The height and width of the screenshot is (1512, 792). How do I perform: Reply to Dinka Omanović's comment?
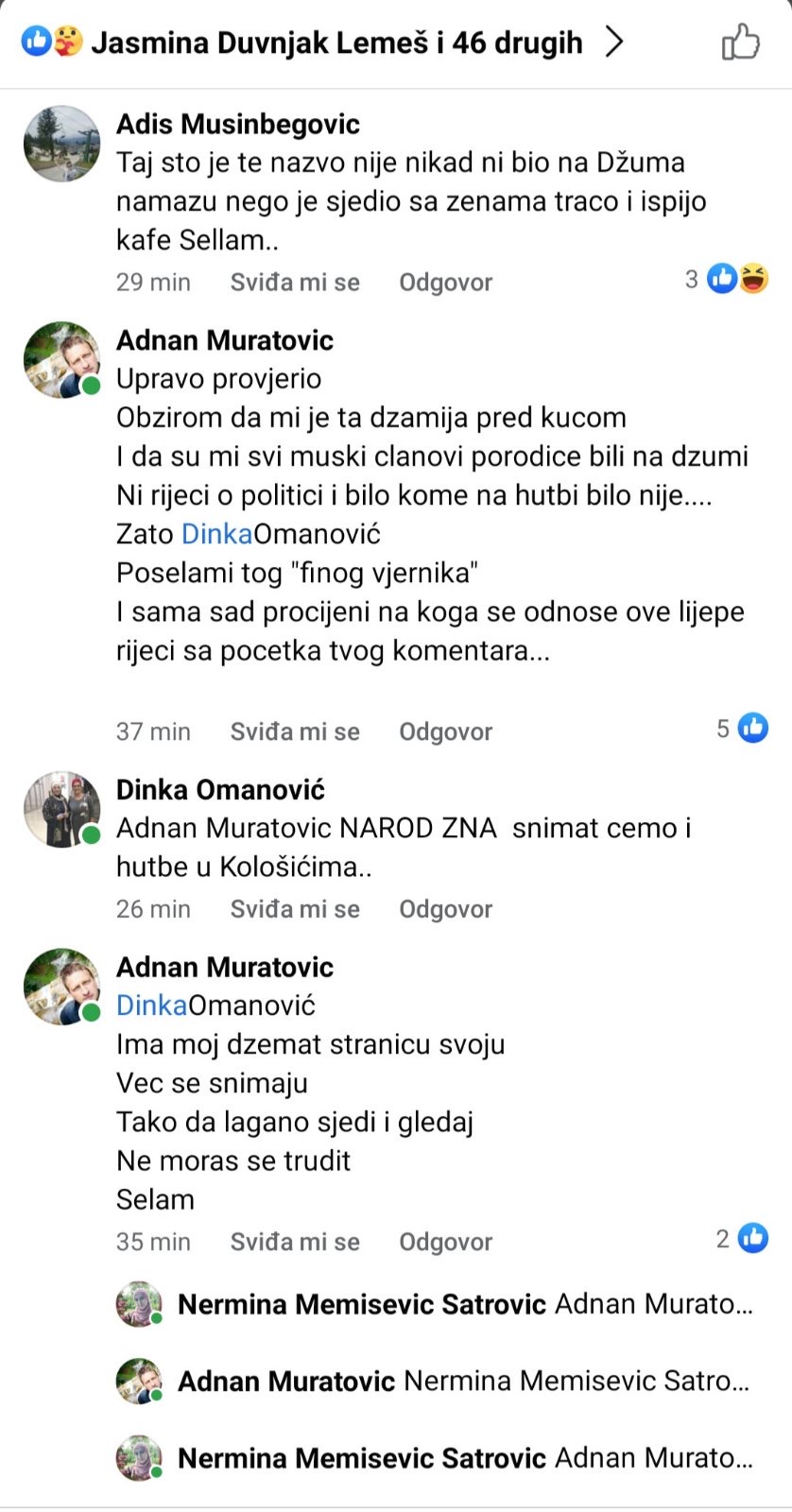pos(445,909)
